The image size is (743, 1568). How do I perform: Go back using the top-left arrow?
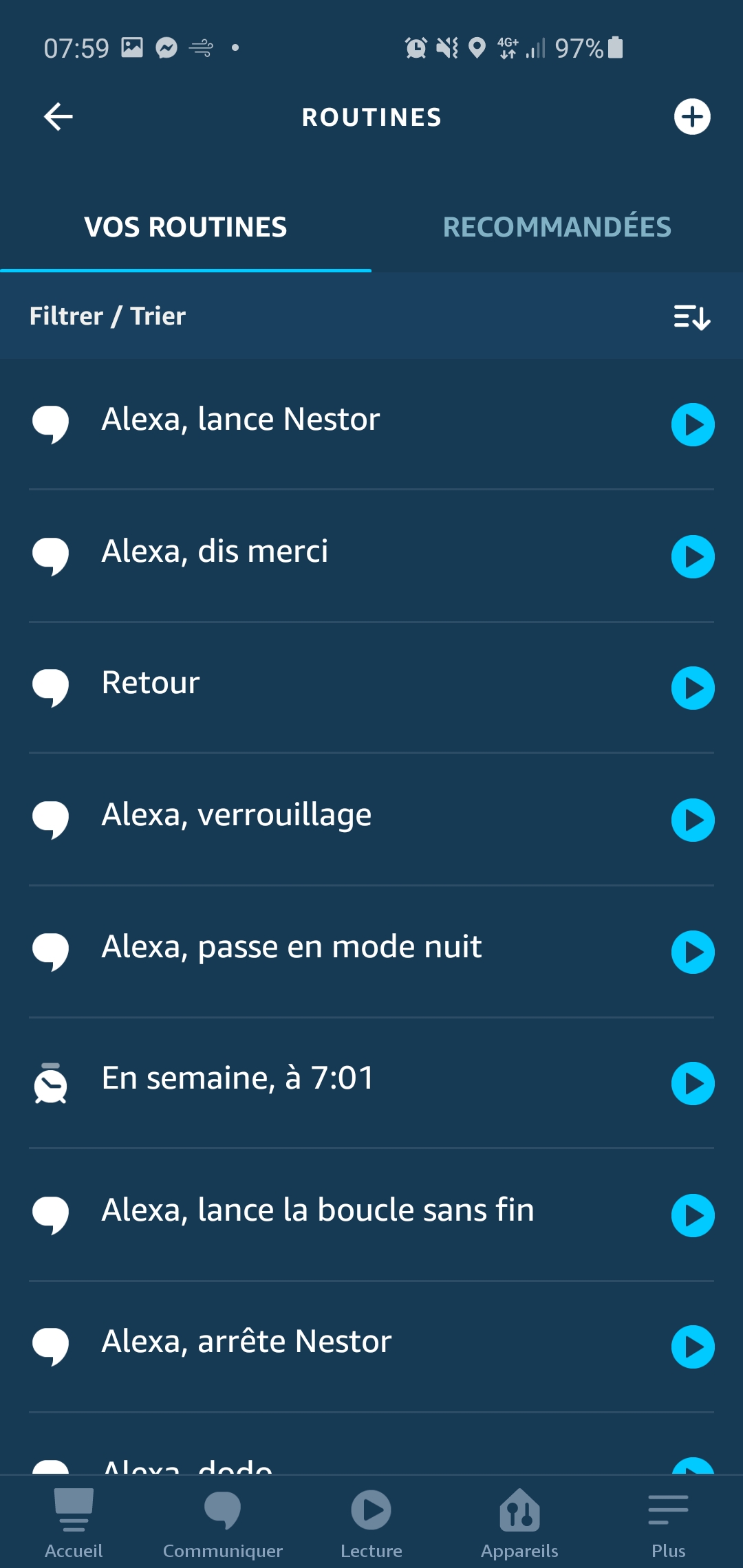coord(58,116)
